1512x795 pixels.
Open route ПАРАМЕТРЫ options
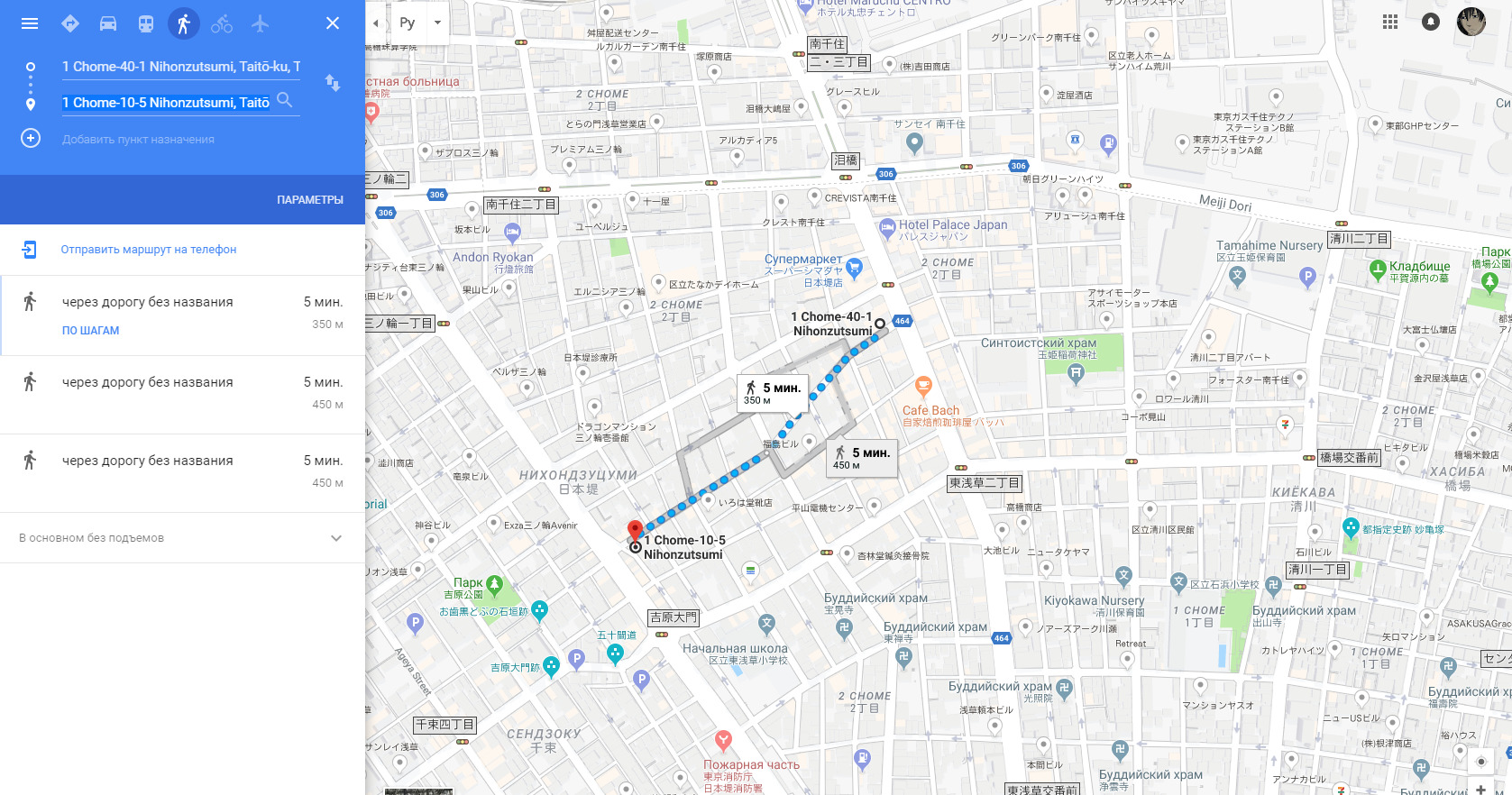pyautogui.click(x=309, y=200)
